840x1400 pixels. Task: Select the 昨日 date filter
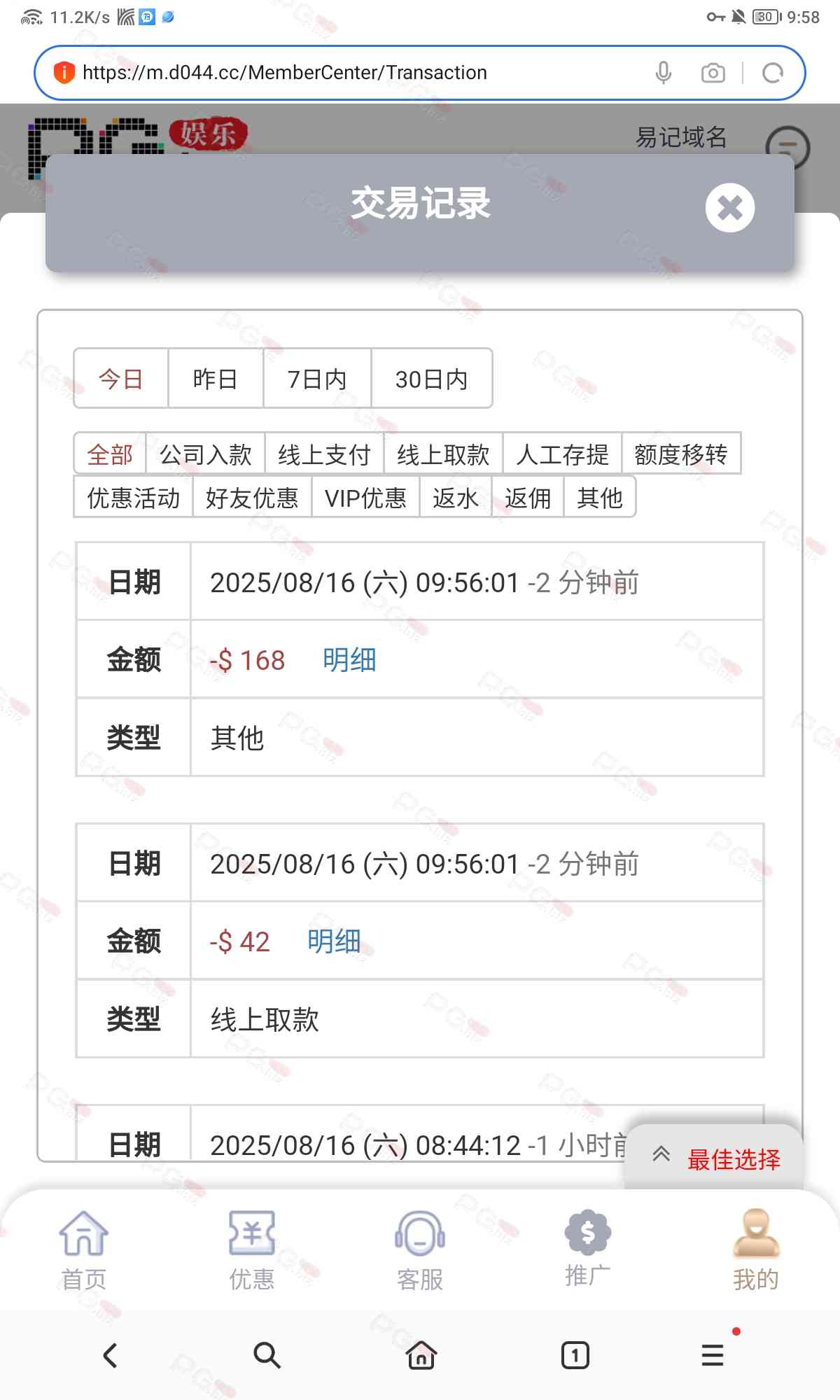click(x=215, y=379)
